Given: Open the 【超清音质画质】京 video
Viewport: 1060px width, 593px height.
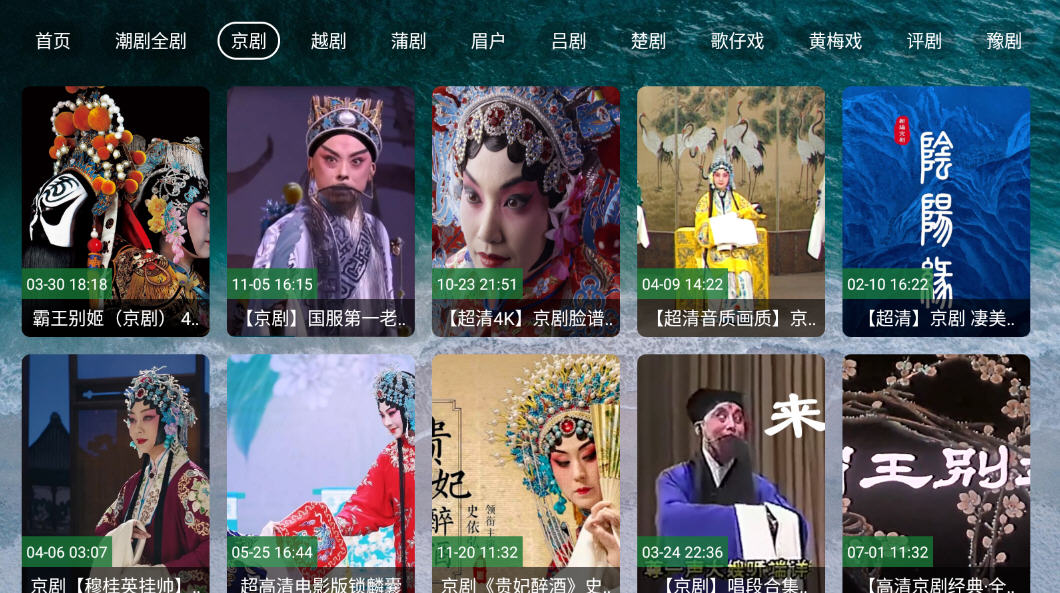Looking at the screenshot, I should [x=731, y=210].
